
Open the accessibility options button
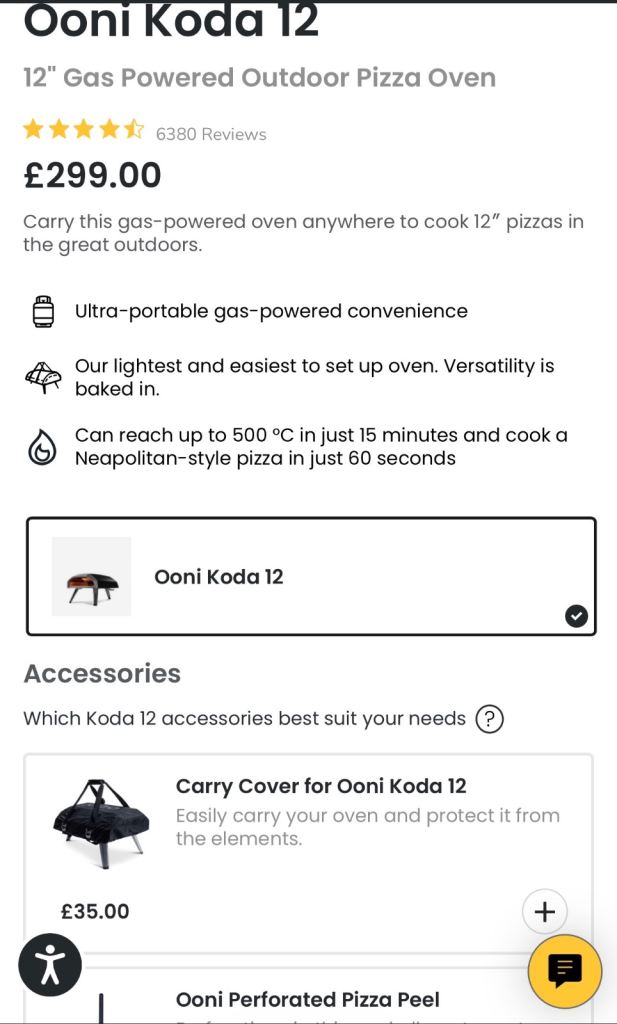coord(49,964)
